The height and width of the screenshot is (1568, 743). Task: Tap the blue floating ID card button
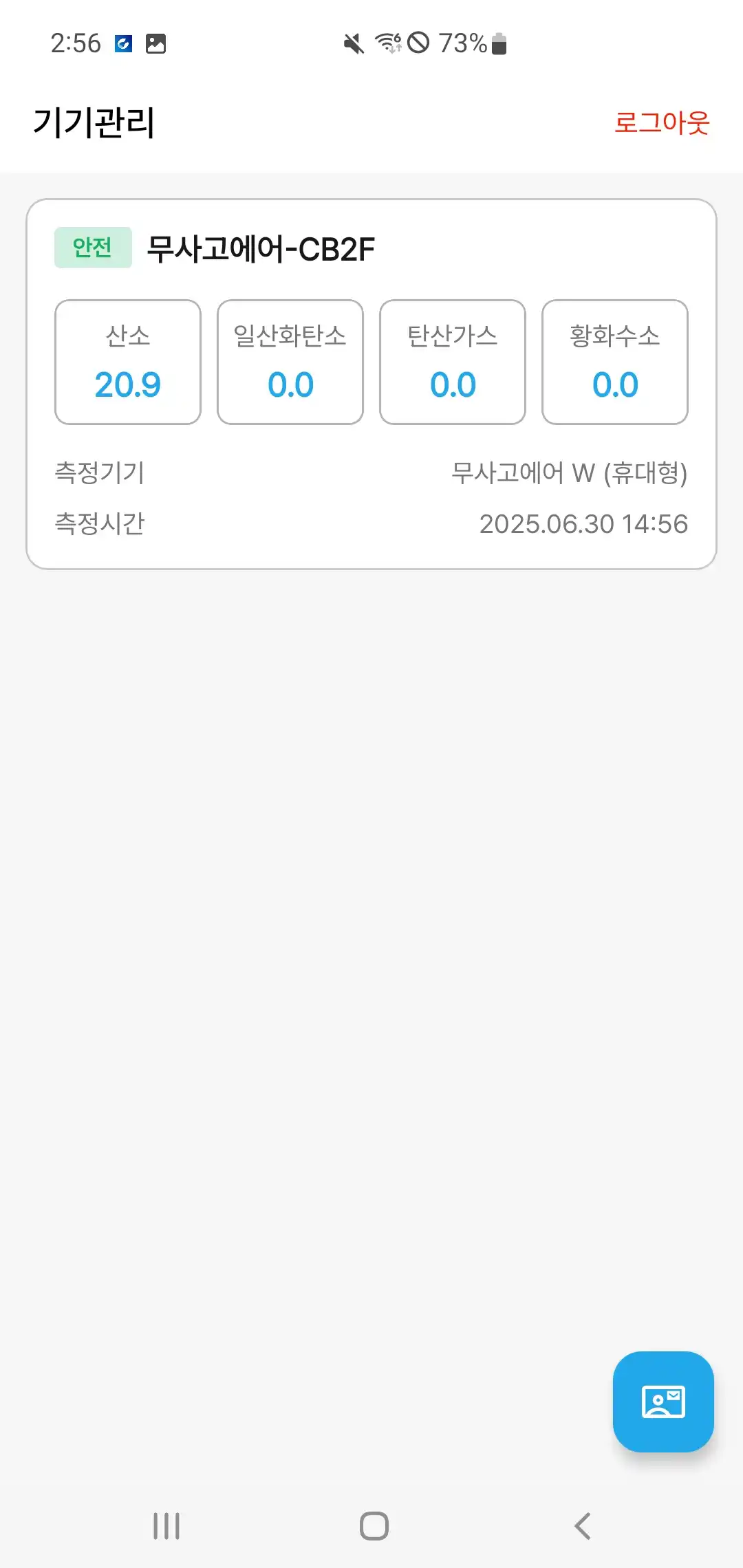pyautogui.click(x=663, y=1402)
